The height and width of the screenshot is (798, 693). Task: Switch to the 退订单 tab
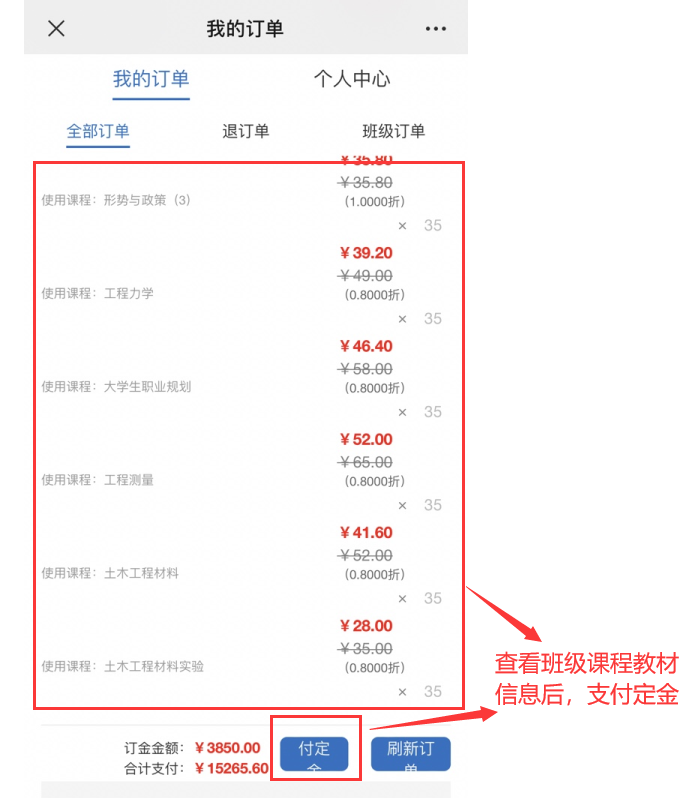point(245,131)
